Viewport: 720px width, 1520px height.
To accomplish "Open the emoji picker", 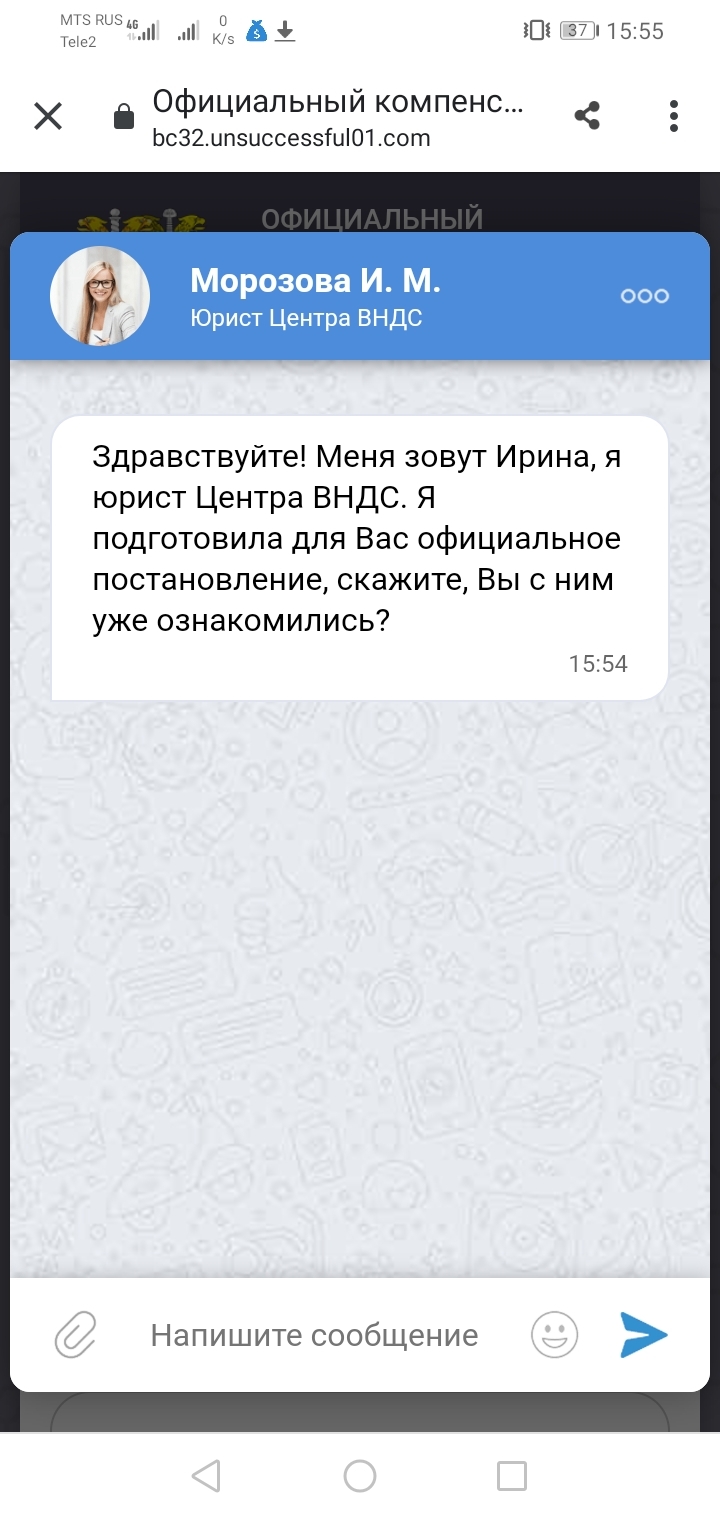I will pyautogui.click(x=554, y=1334).
